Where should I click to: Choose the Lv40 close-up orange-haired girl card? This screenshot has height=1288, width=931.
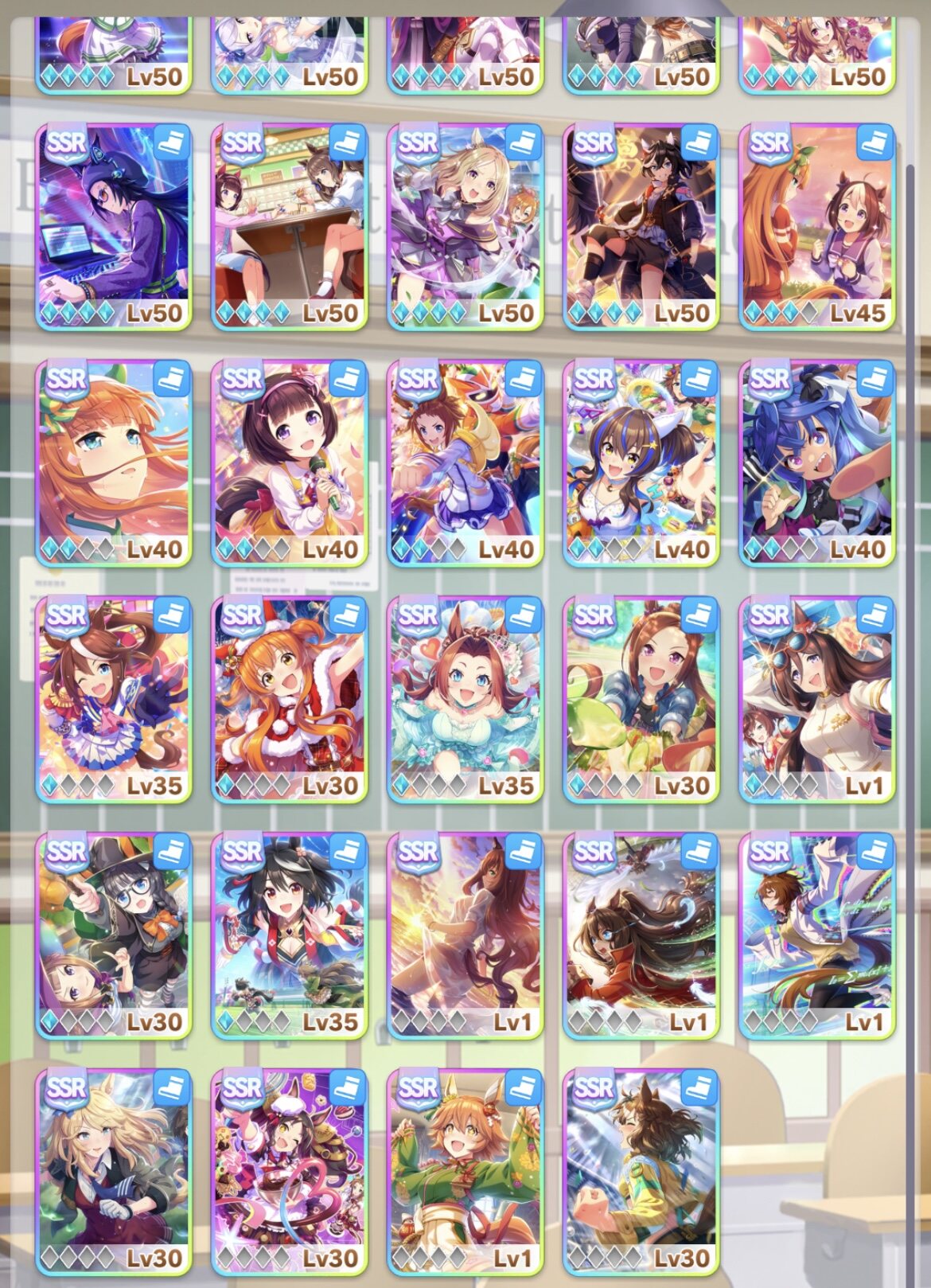[x=114, y=463]
